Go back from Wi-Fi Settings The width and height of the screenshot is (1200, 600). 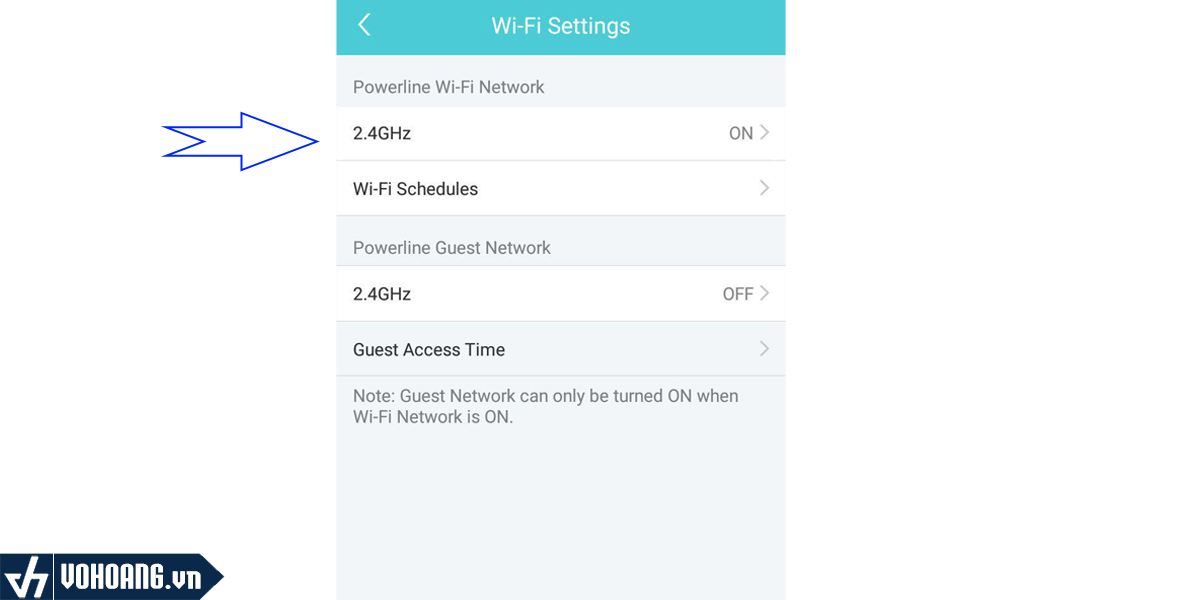(364, 26)
